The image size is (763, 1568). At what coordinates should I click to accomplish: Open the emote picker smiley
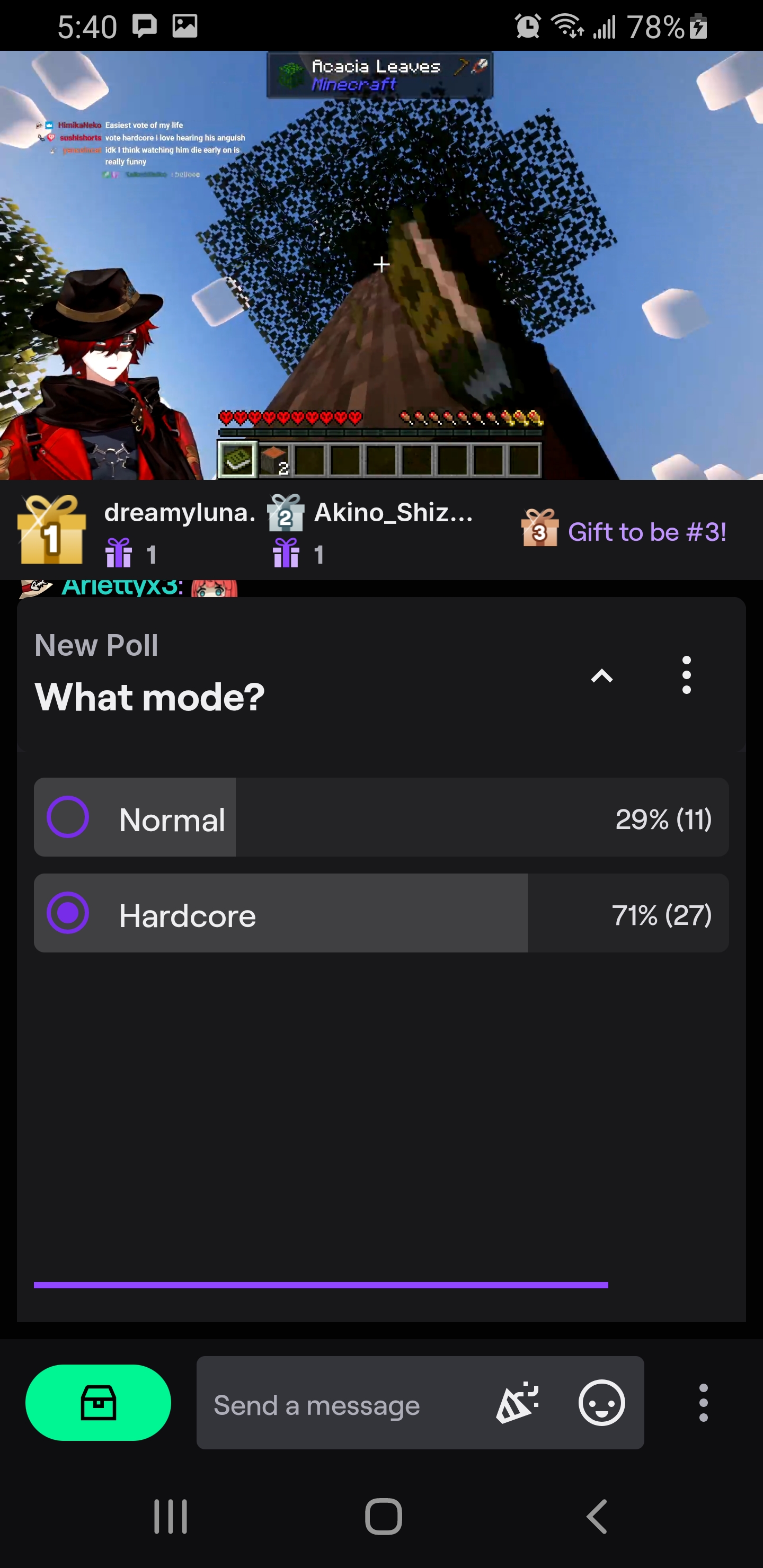601,1402
